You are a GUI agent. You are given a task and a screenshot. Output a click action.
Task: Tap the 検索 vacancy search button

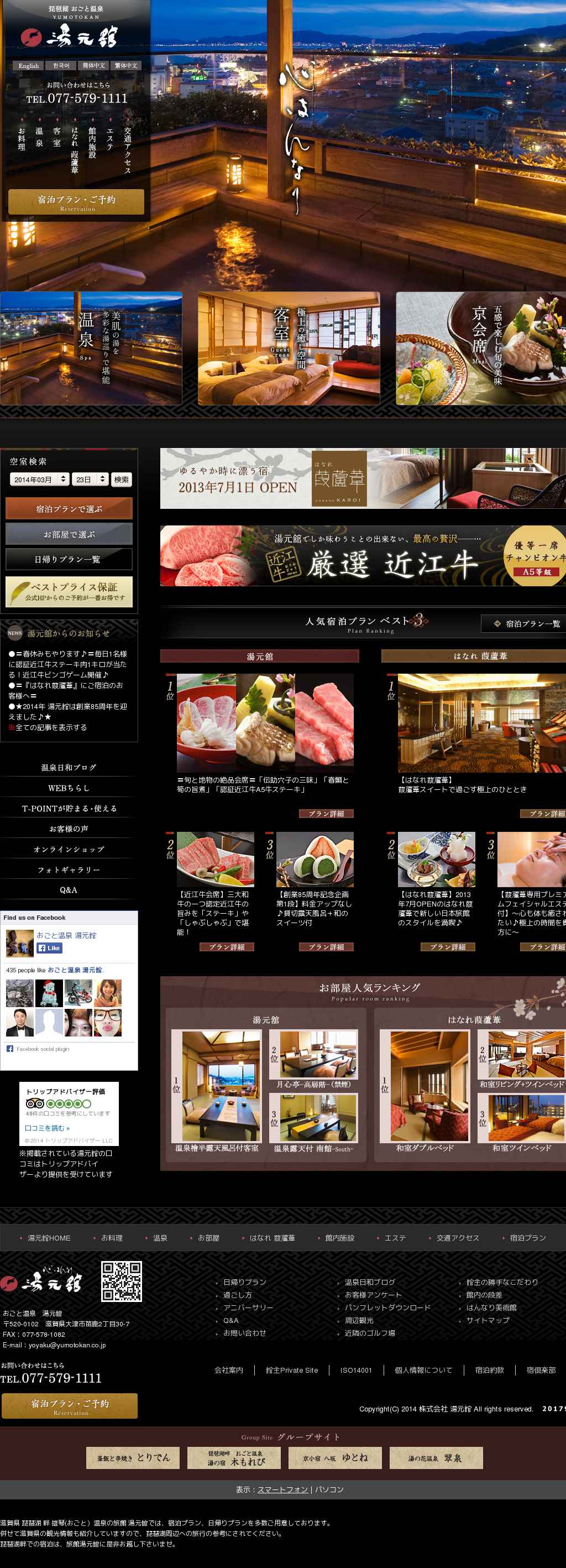pos(122,480)
